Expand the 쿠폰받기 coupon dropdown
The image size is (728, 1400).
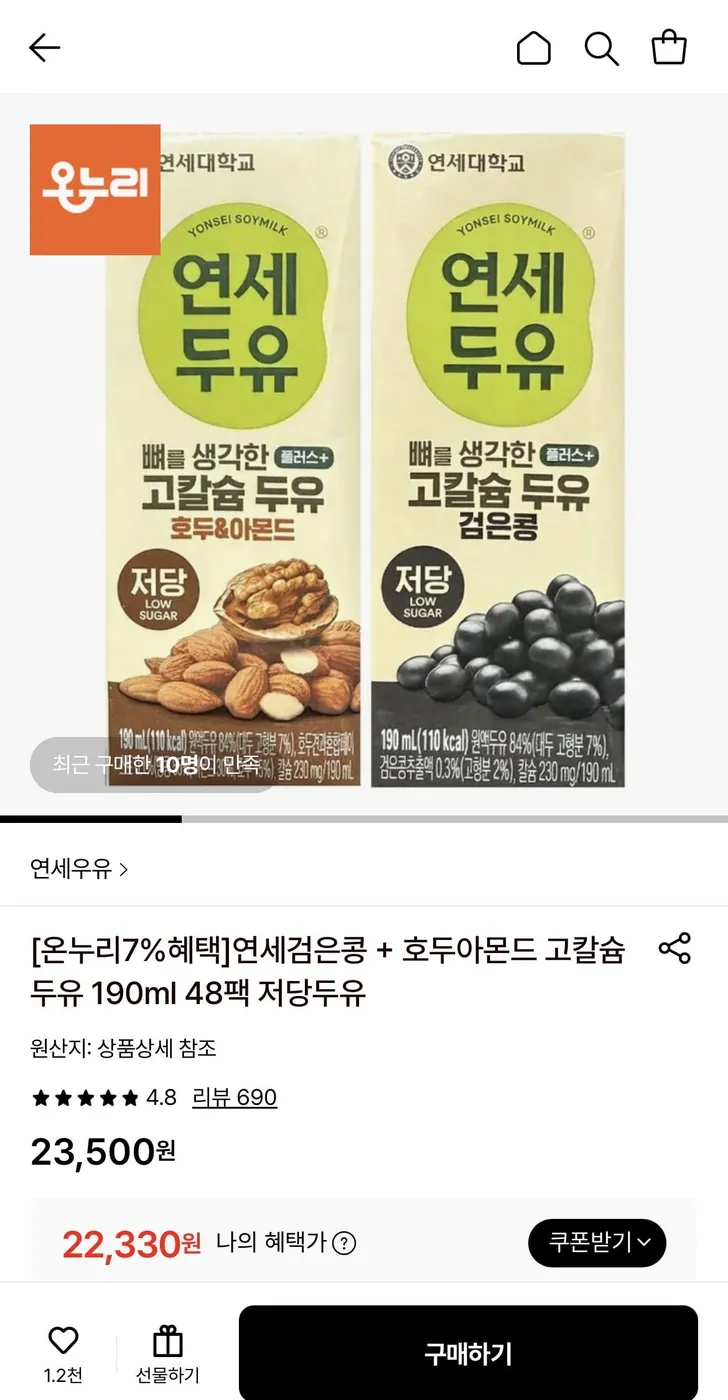(x=597, y=1243)
